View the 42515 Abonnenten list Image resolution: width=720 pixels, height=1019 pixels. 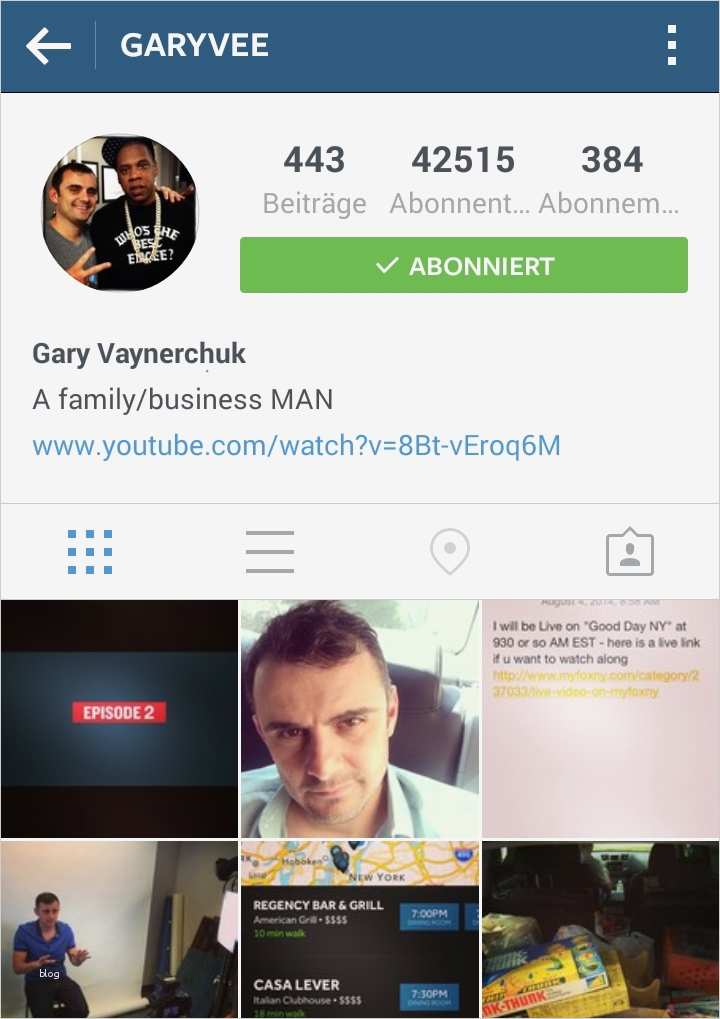coord(462,179)
